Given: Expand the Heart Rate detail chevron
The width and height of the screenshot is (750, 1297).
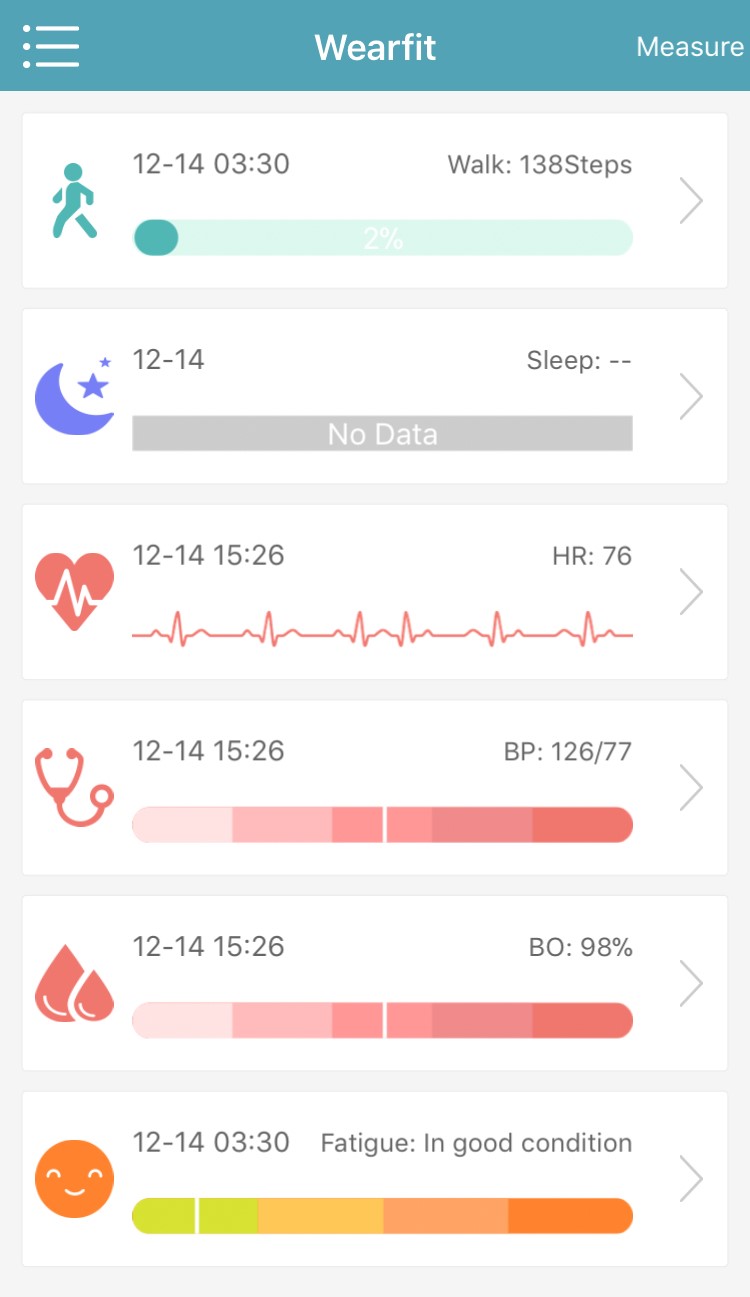Looking at the screenshot, I should click(691, 591).
